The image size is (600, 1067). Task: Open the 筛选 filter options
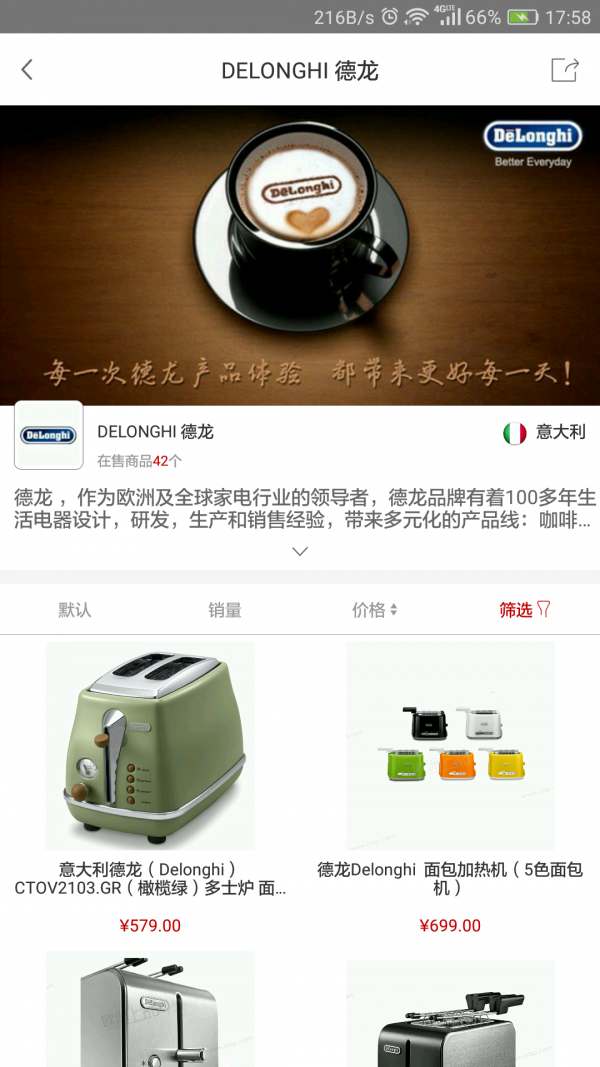[x=525, y=610]
